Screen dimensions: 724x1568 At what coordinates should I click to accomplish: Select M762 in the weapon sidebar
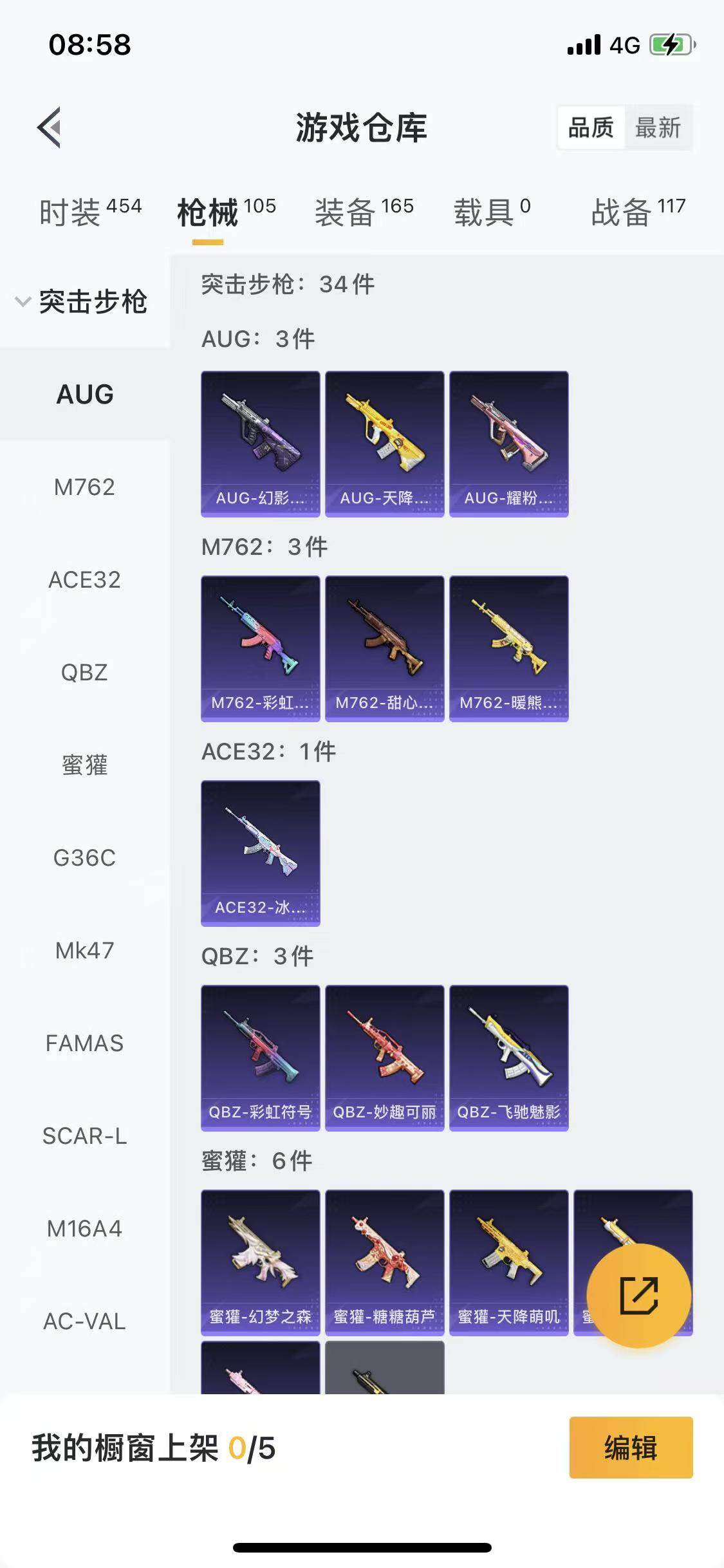84,487
